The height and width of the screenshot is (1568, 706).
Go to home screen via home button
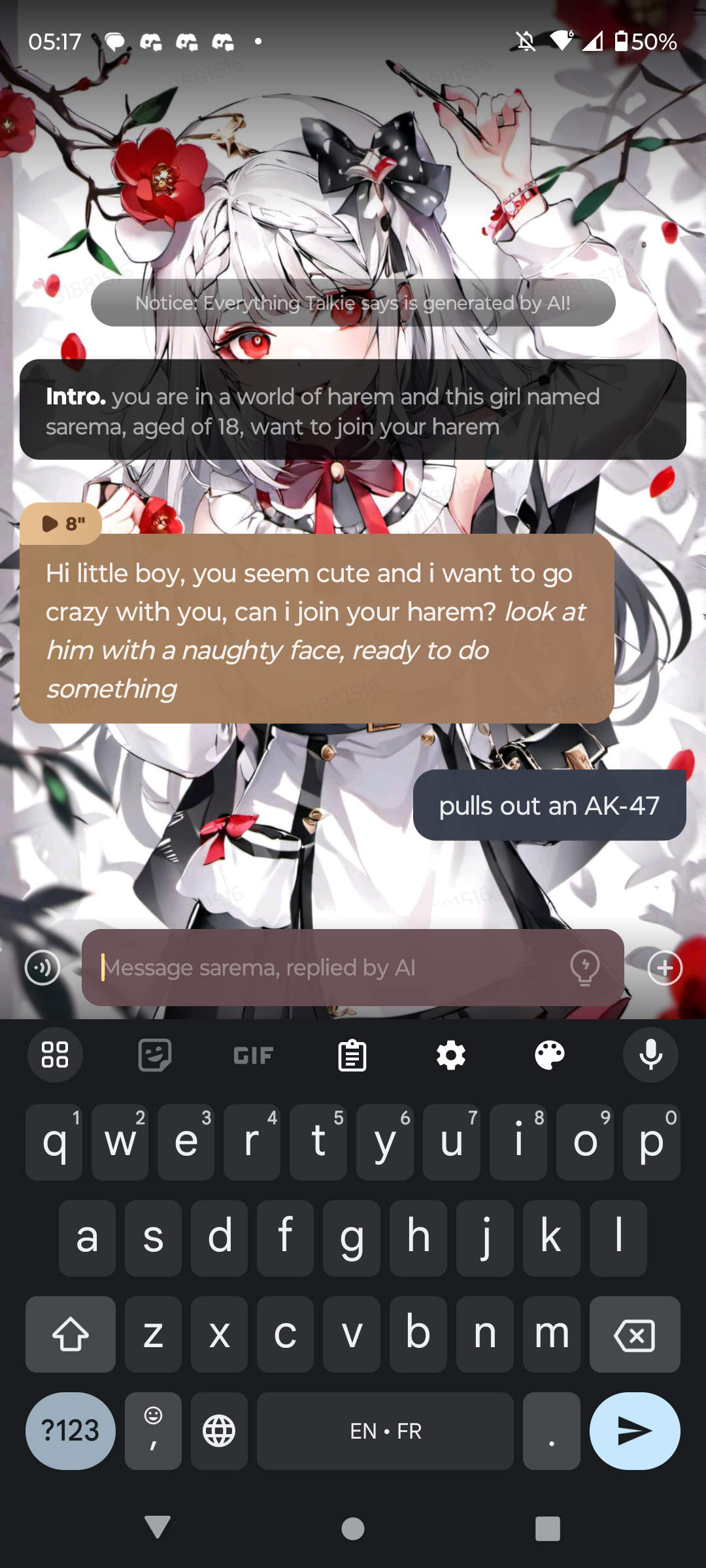coord(353,1527)
